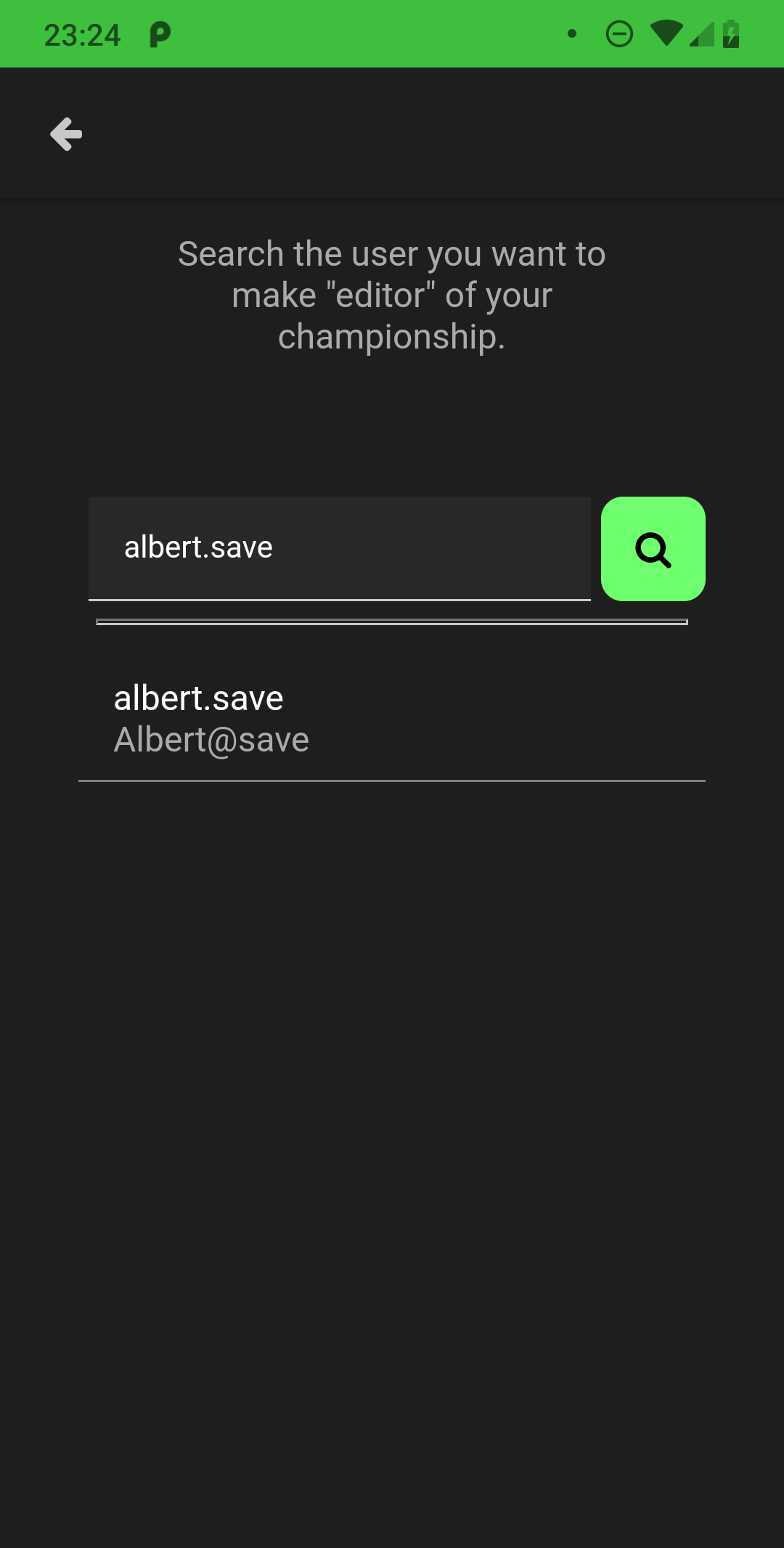Go back using the arrow icon
784x1548 pixels.
tap(66, 134)
